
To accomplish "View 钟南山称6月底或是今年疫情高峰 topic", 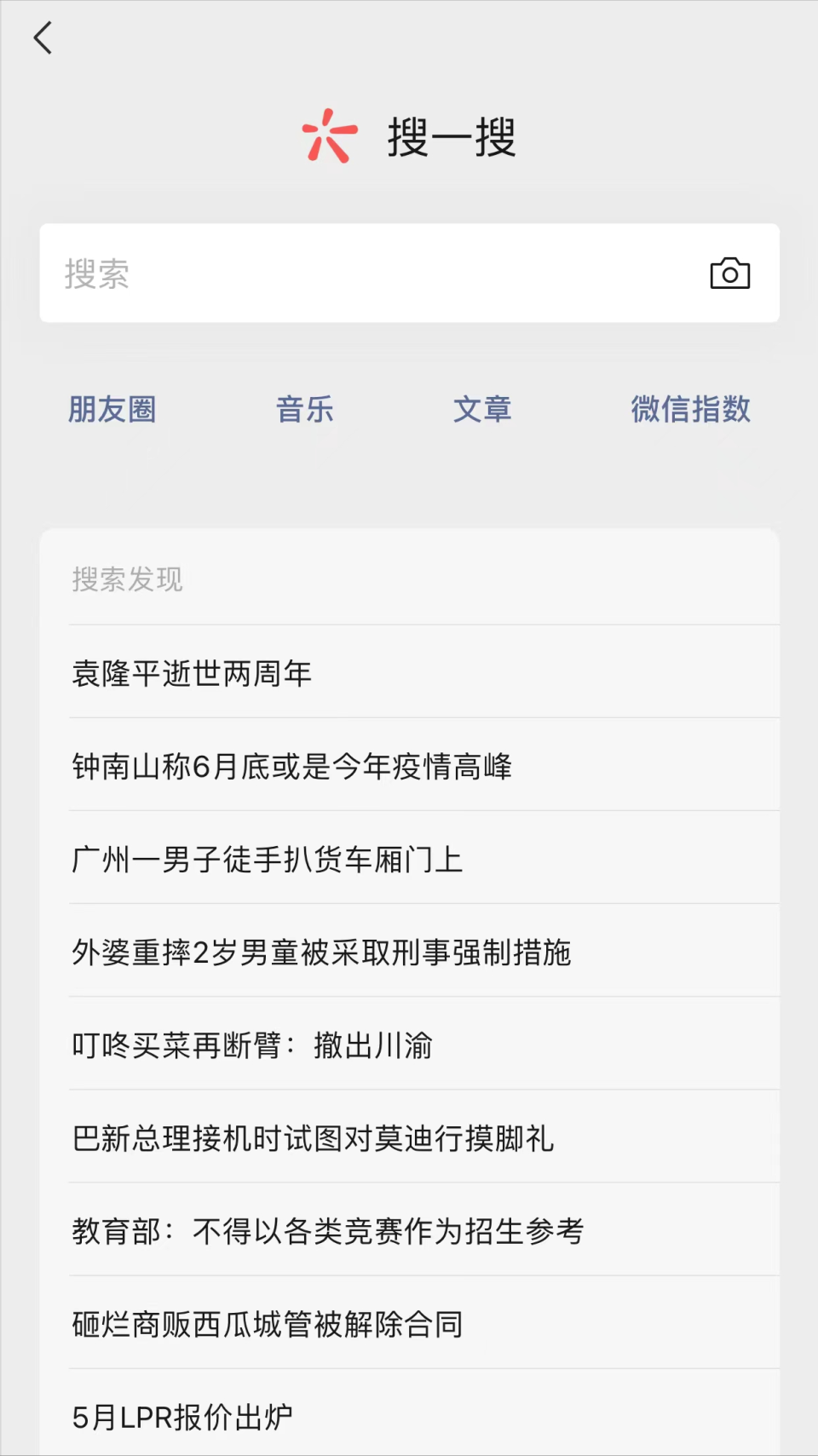I will coord(291,765).
